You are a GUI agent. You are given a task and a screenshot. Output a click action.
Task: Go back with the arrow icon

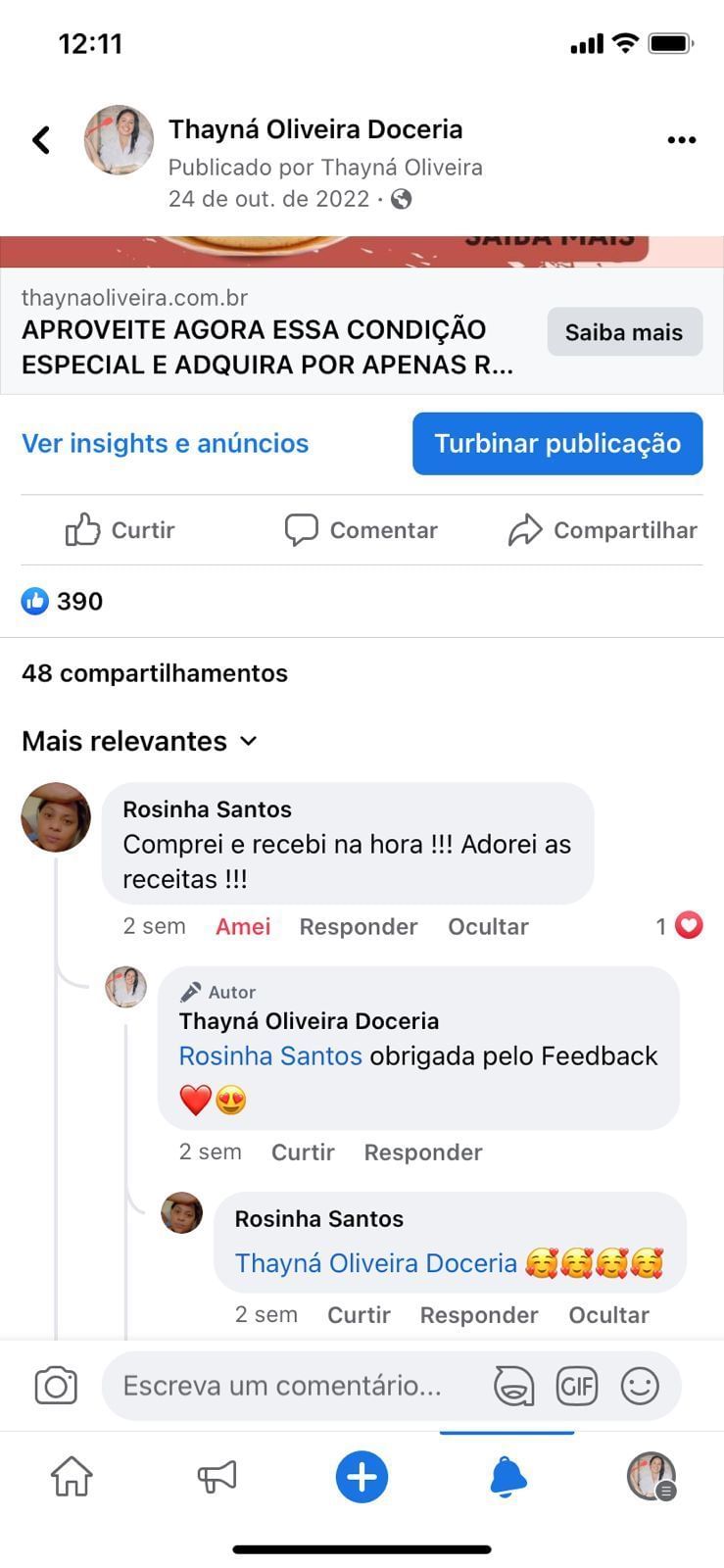(41, 140)
